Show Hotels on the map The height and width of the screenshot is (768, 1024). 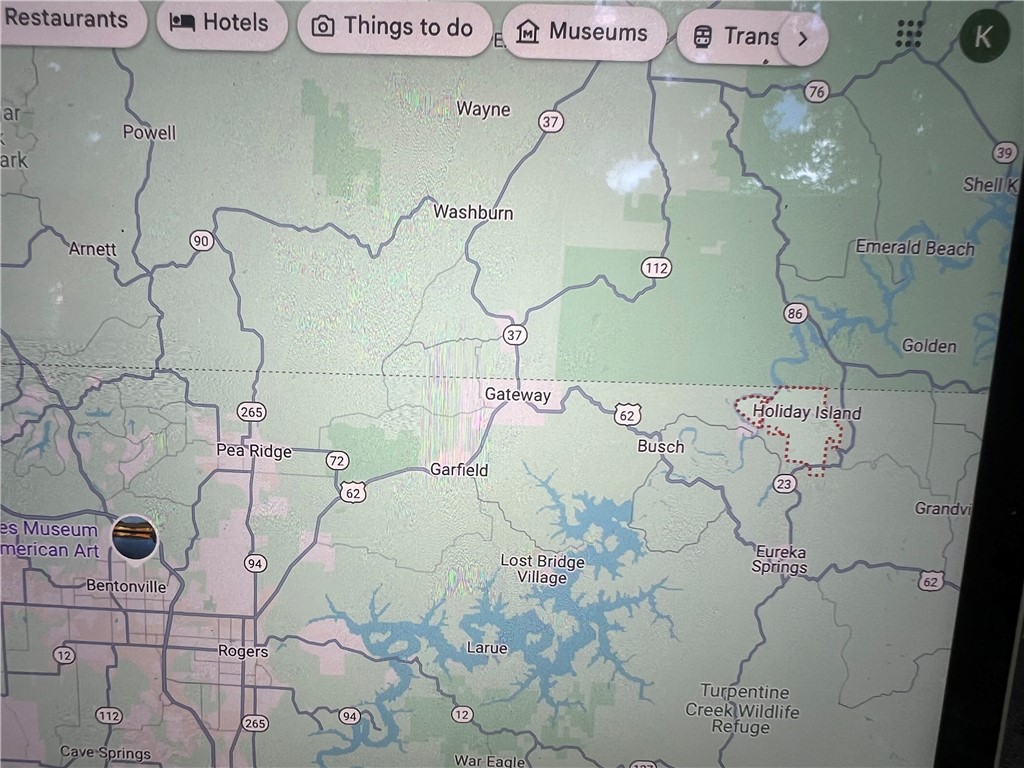220,23
